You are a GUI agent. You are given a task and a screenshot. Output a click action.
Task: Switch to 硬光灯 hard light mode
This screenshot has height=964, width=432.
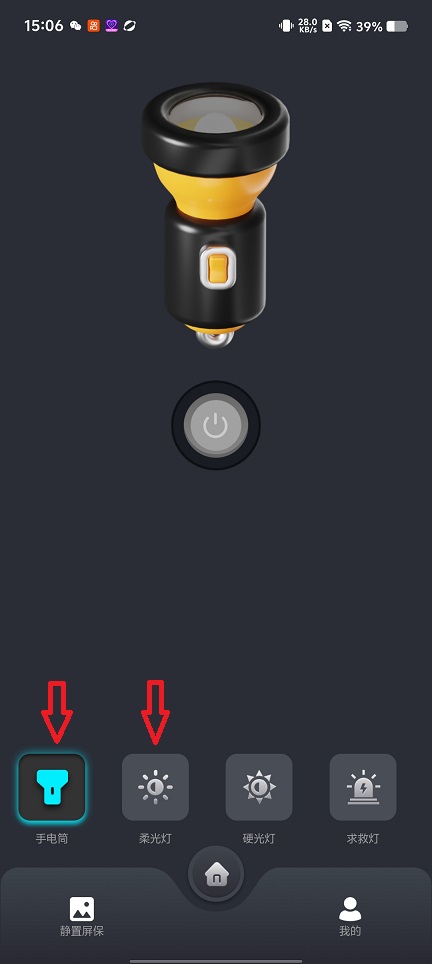tap(259, 788)
